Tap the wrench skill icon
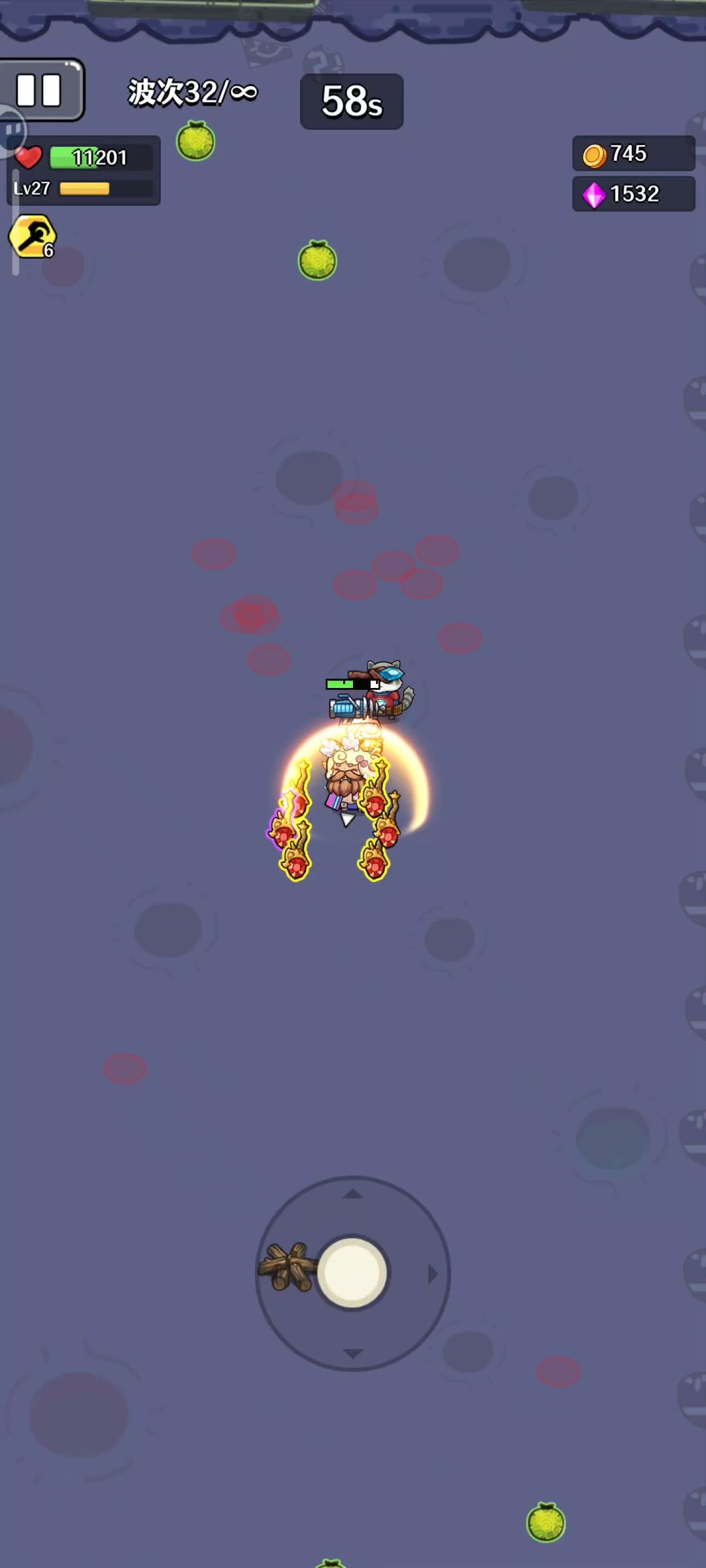The width and height of the screenshot is (706, 1568). (x=31, y=236)
